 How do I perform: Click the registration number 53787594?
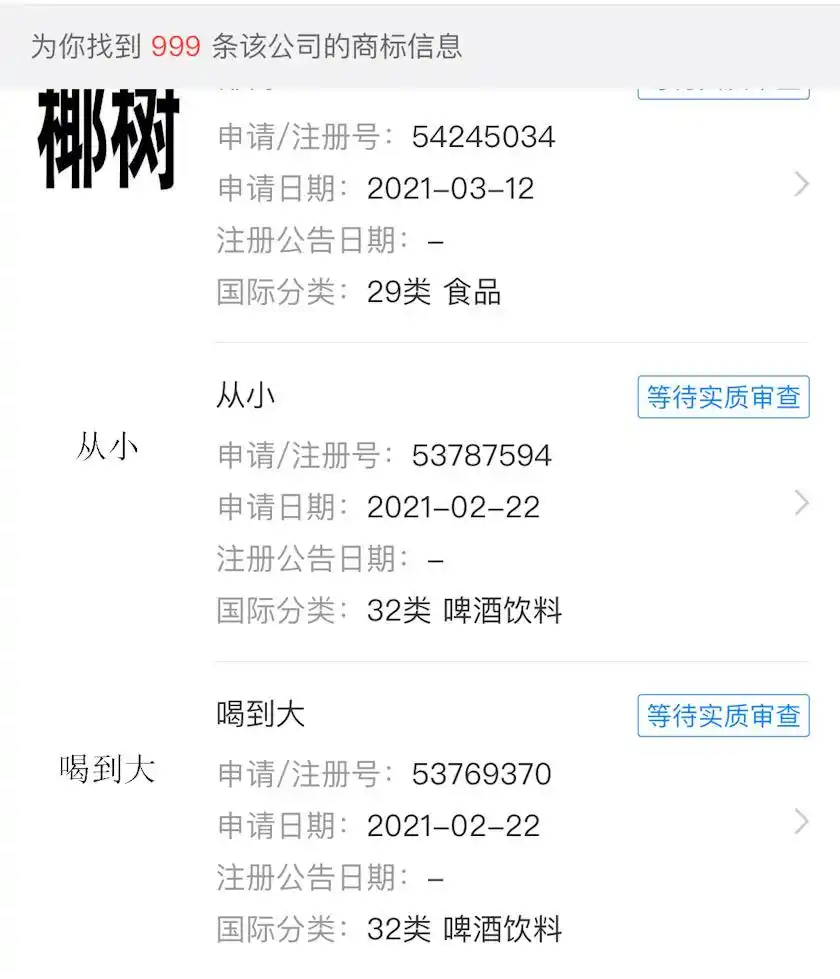(x=485, y=455)
